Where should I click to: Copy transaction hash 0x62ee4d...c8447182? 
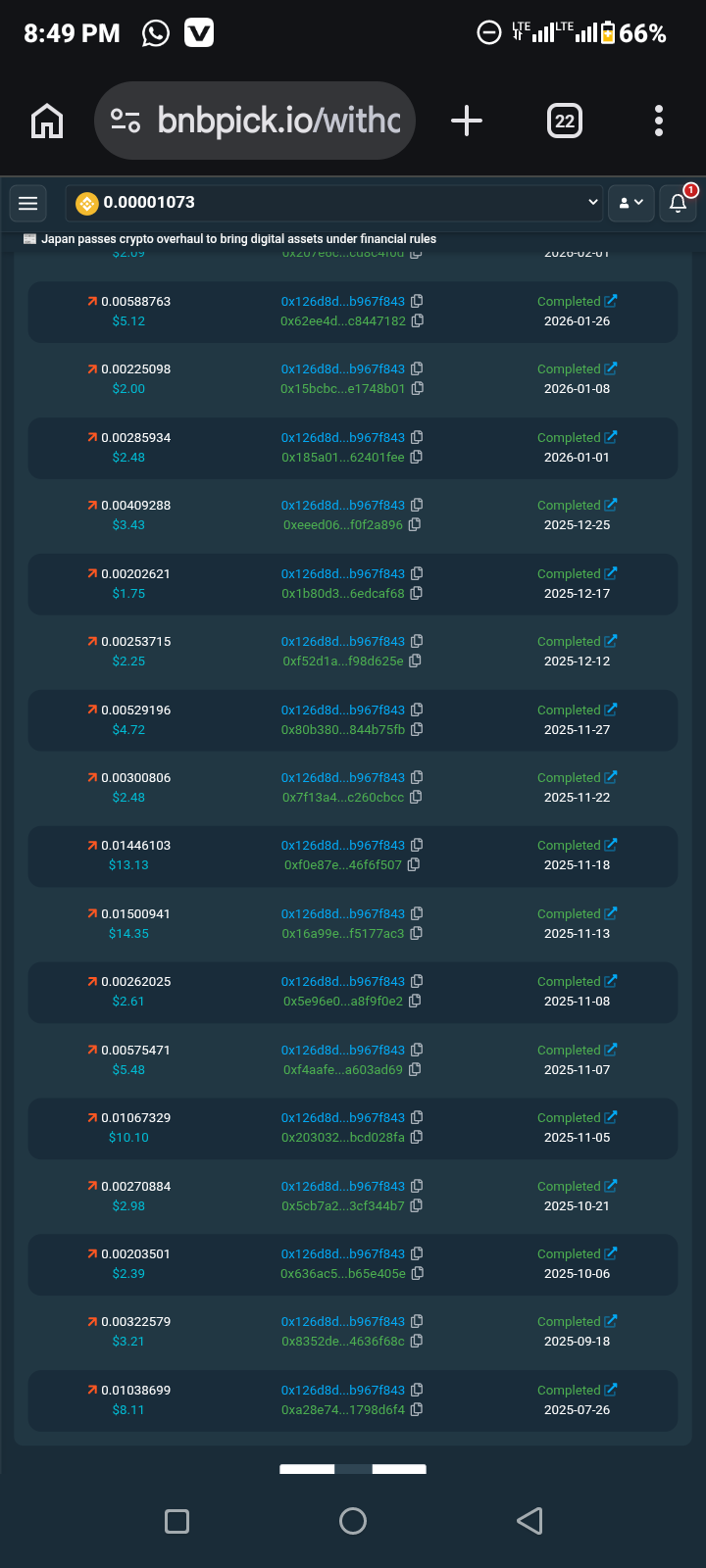coord(418,320)
